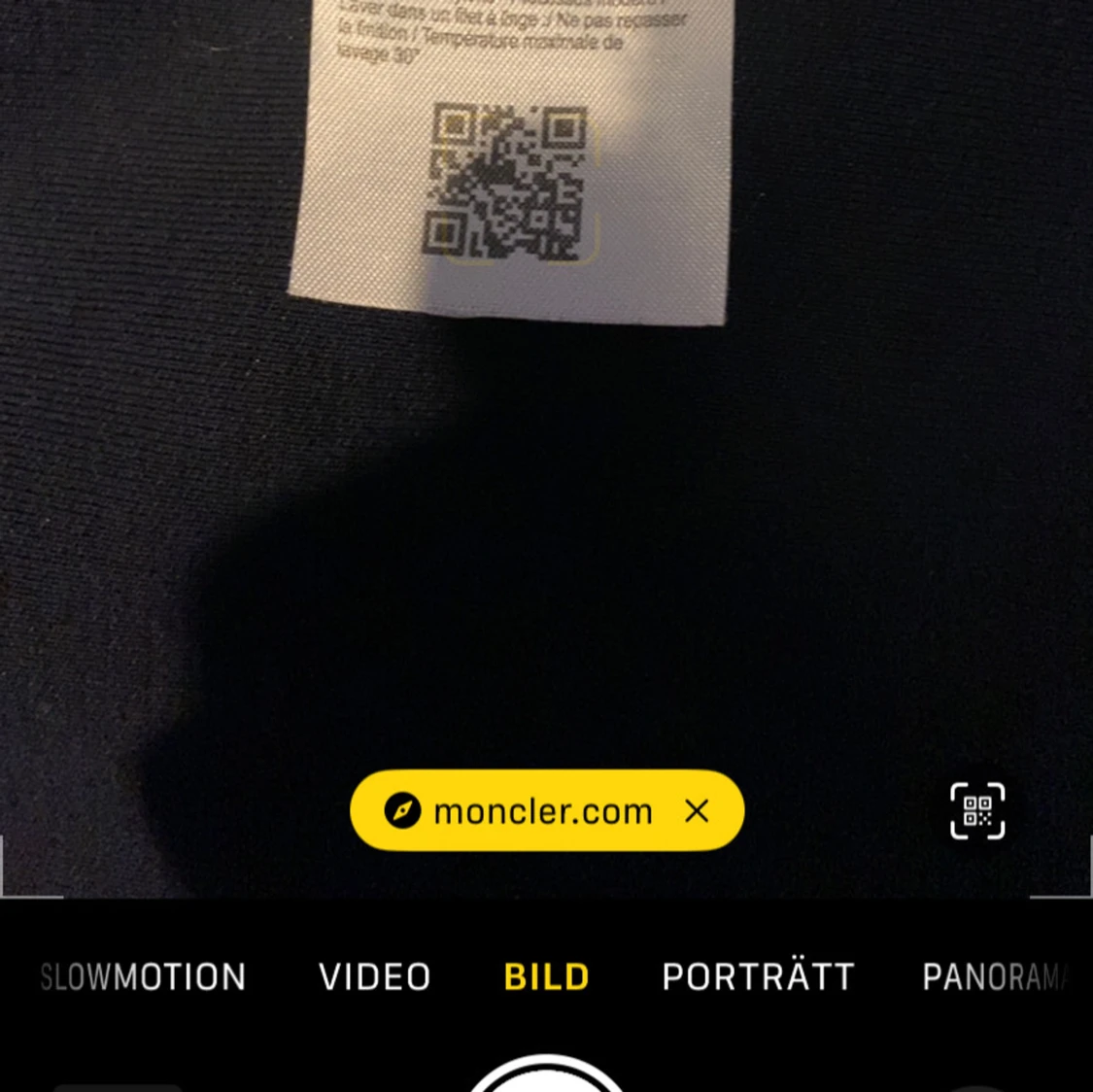Switch to Porträtt camera mode

point(758,976)
